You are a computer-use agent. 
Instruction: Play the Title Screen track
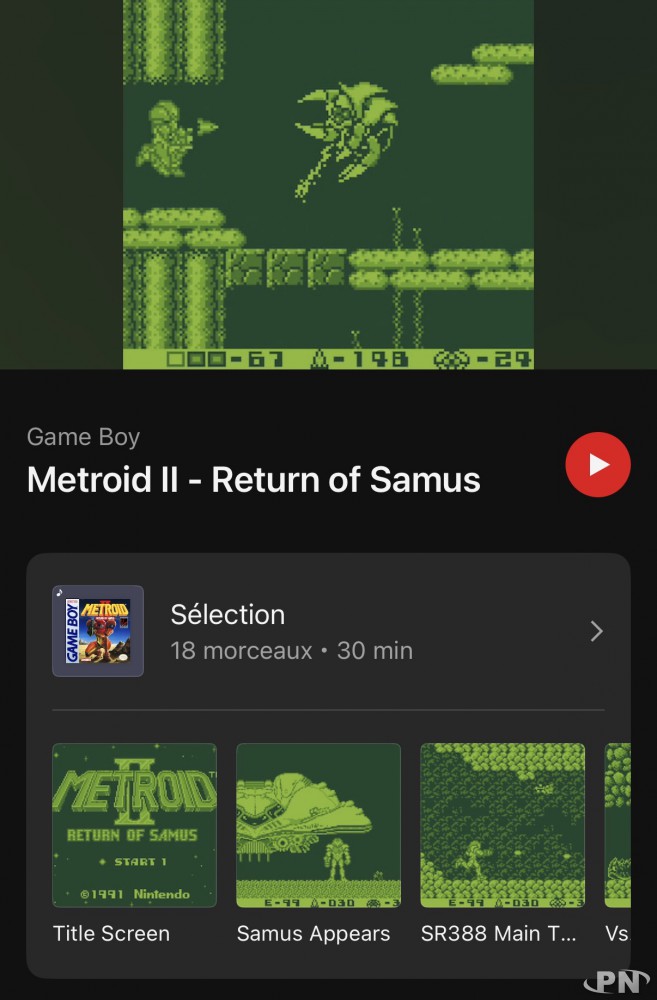coord(134,825)
